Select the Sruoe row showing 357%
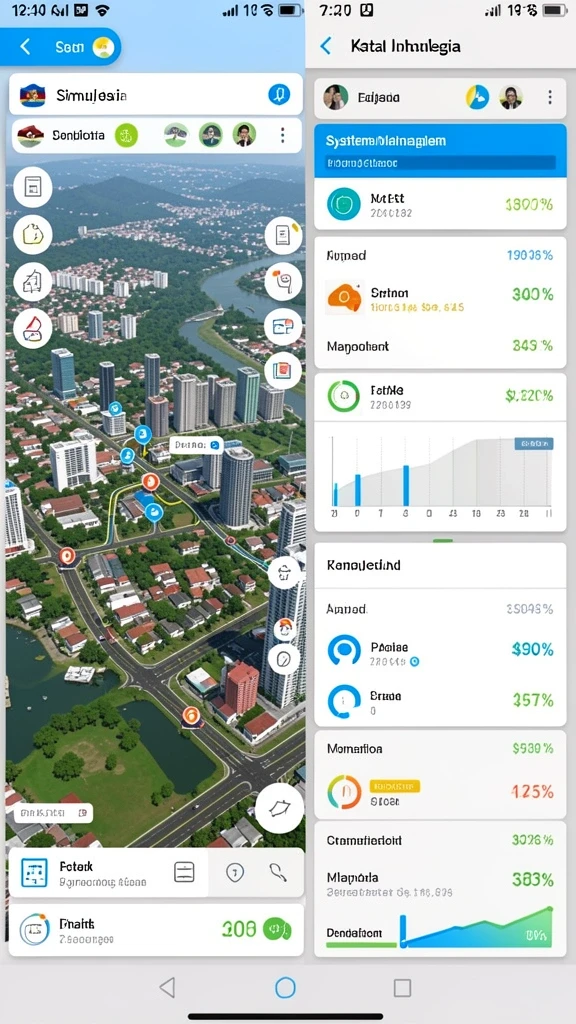This screenshot has width=576, height=1024. (440, 701)
